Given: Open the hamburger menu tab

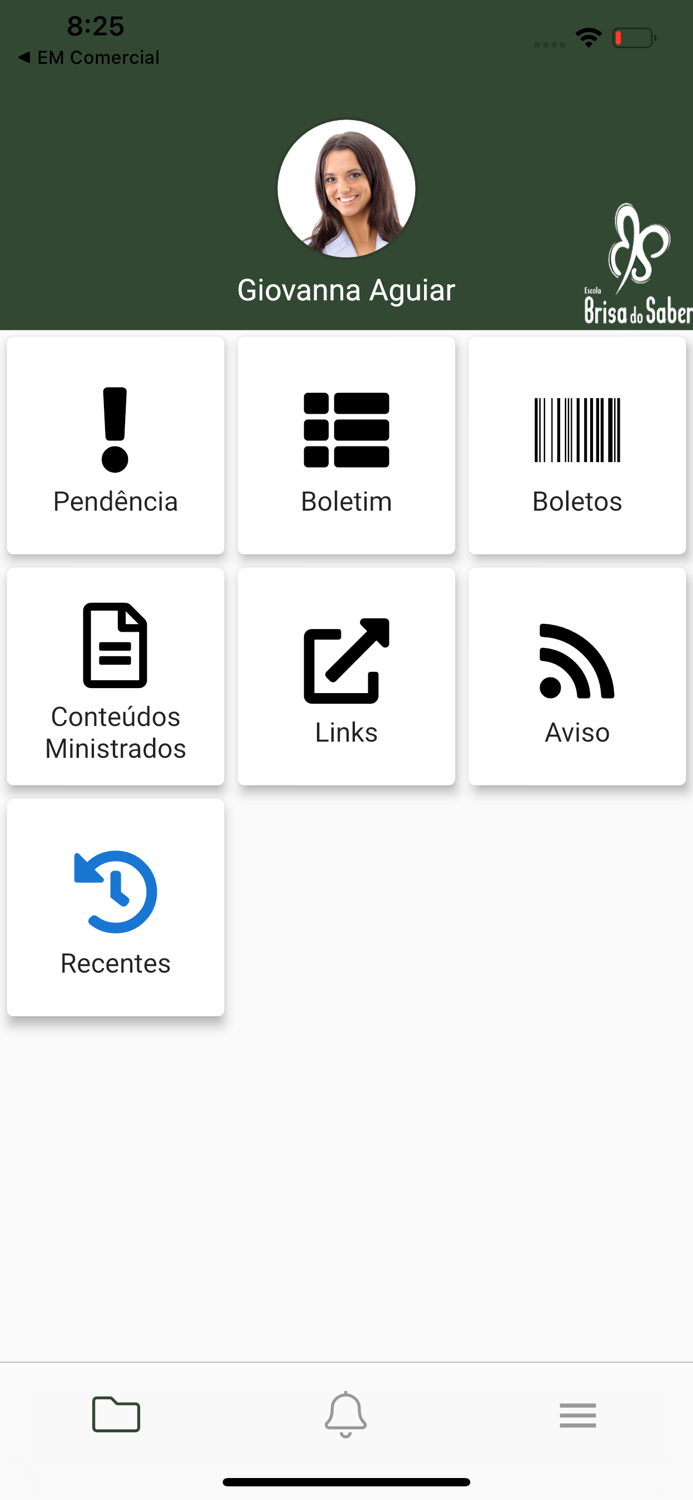Looking at the screenshot, I should 577,1414.
